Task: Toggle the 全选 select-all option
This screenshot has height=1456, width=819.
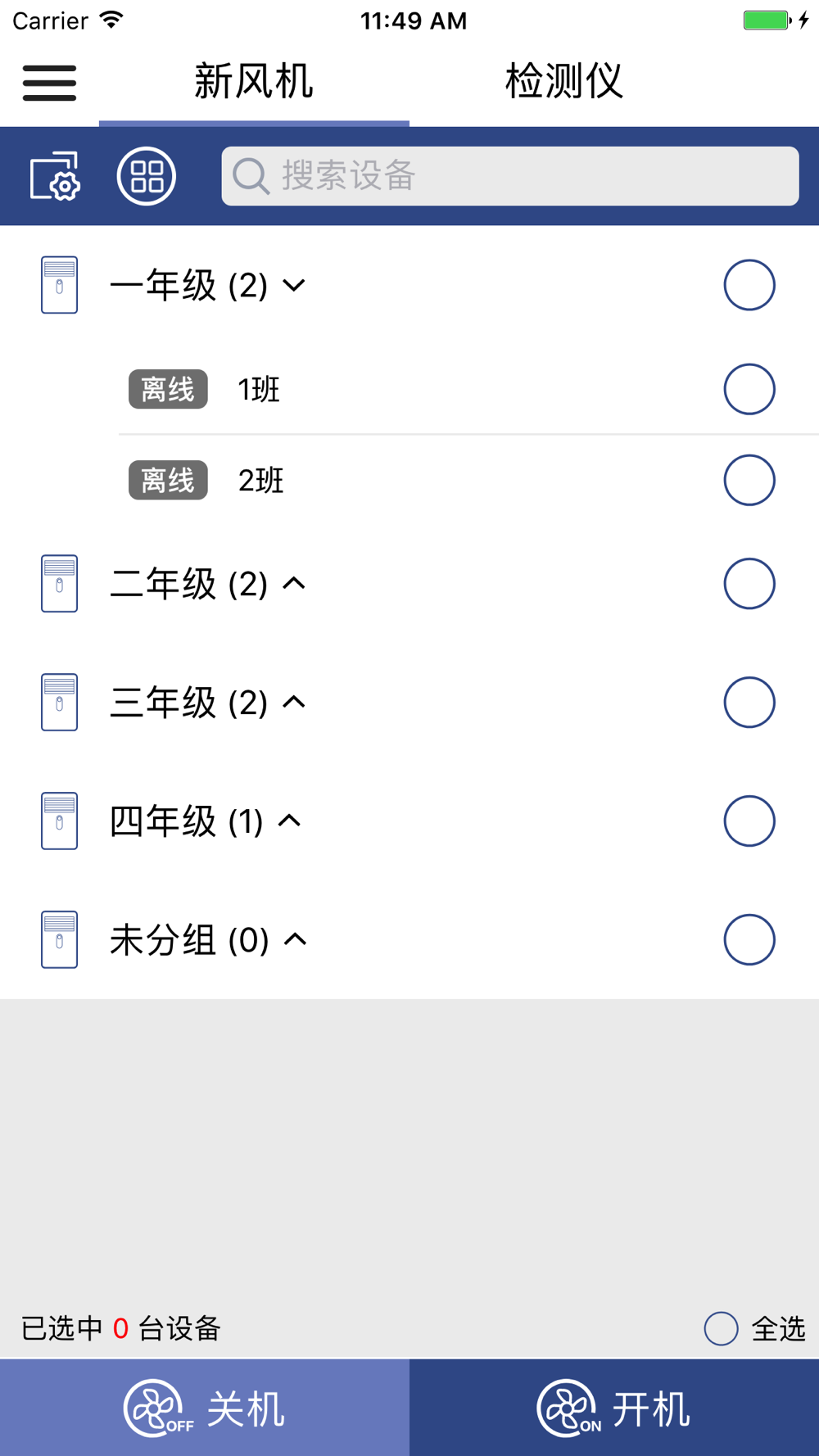Action: [755, 1328]
